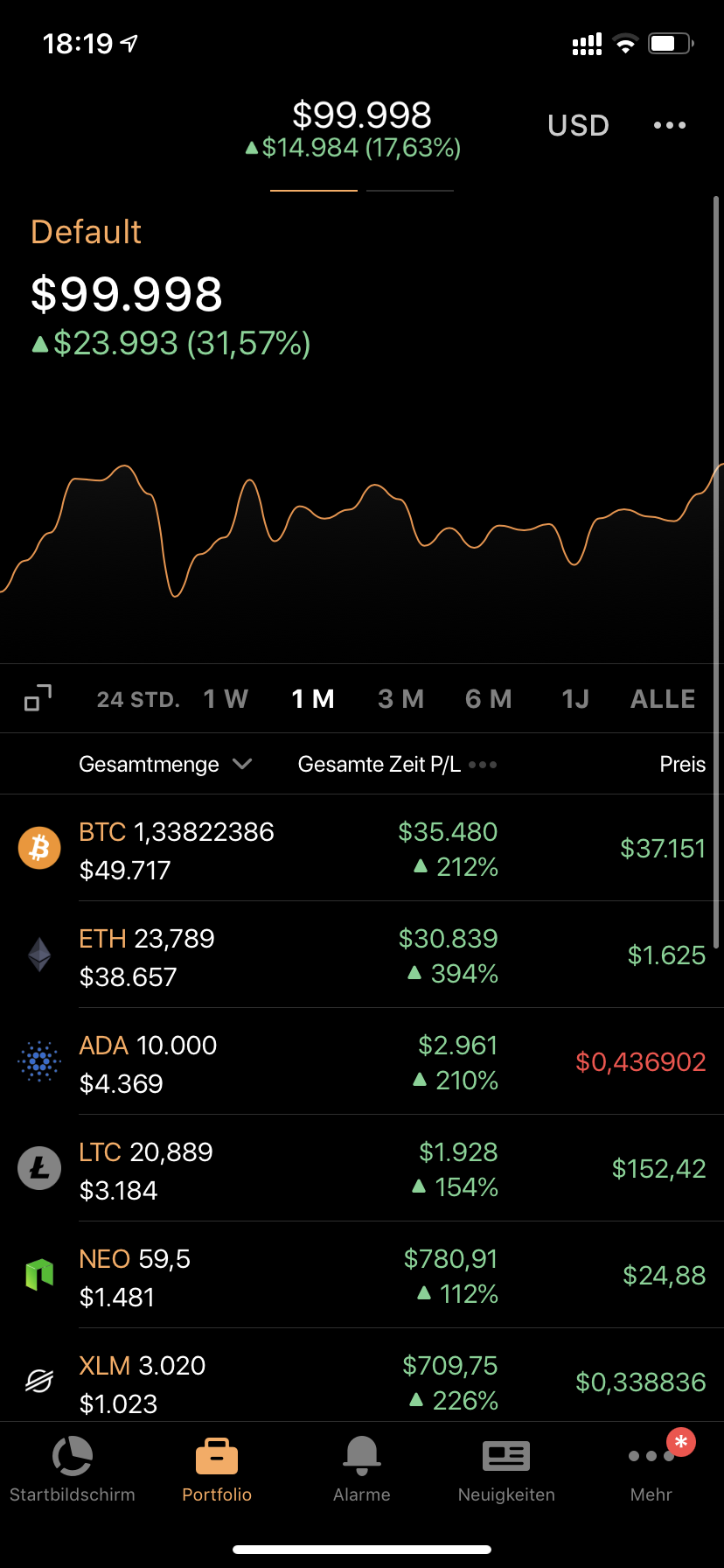Open the three-dot overflow menu

pos(669,125)
